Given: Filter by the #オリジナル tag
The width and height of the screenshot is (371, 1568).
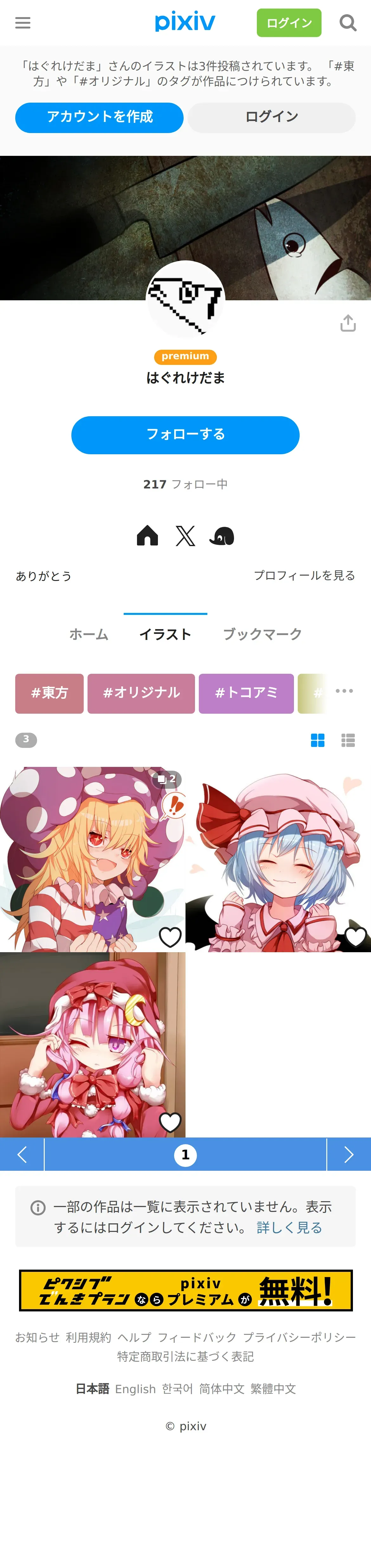Looking at the screenshot, I should [x=141, y=693].
